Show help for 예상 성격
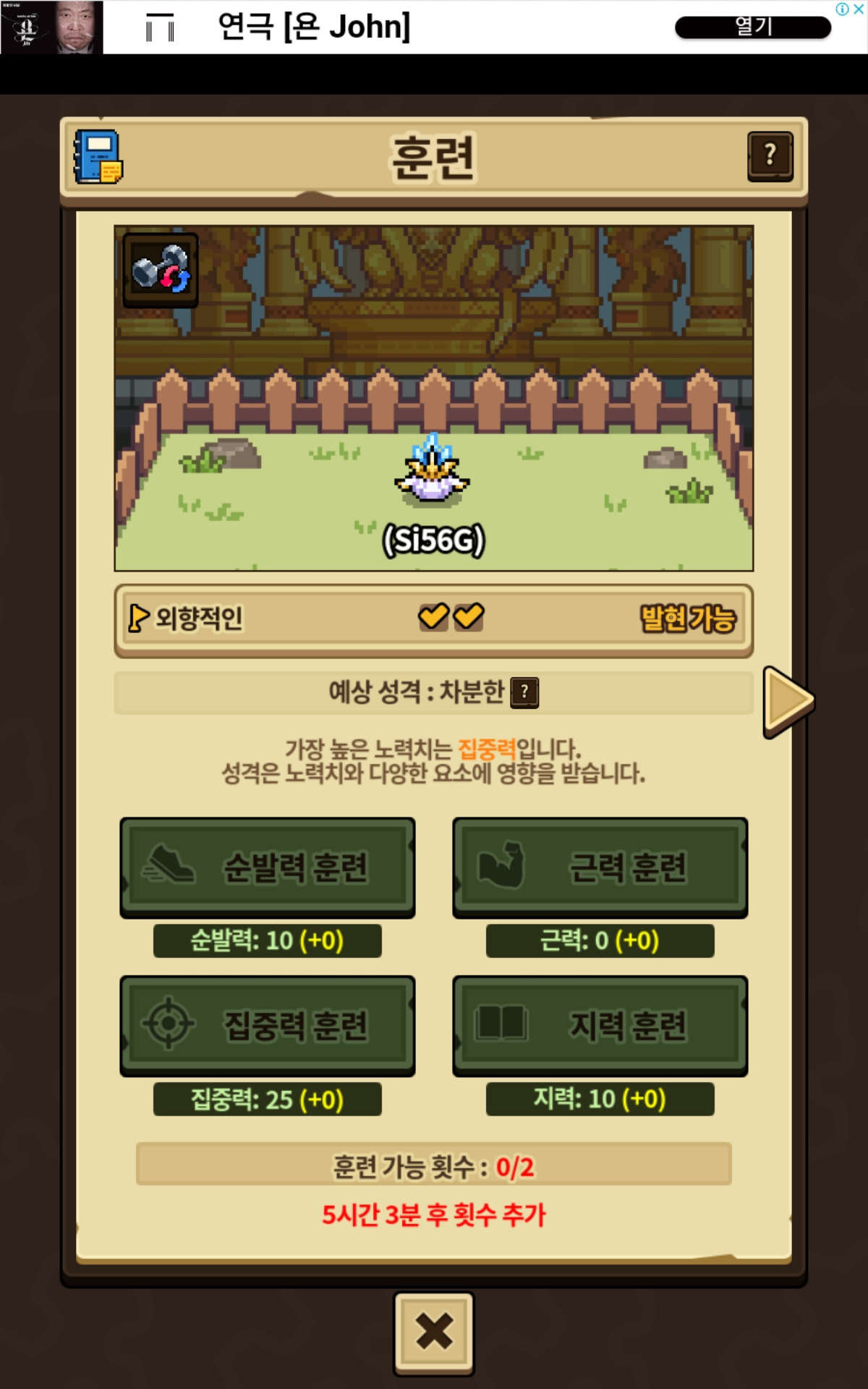 click(524, 692)
